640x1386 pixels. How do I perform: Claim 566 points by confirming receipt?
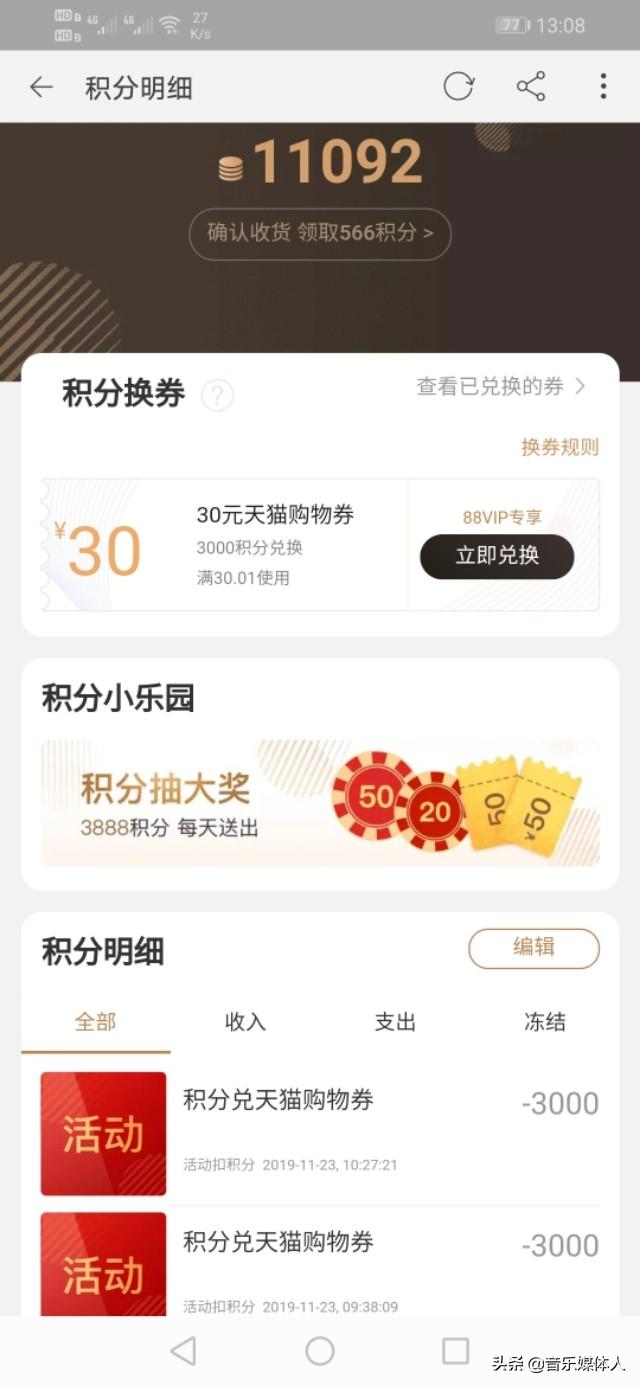pos(320,233)
